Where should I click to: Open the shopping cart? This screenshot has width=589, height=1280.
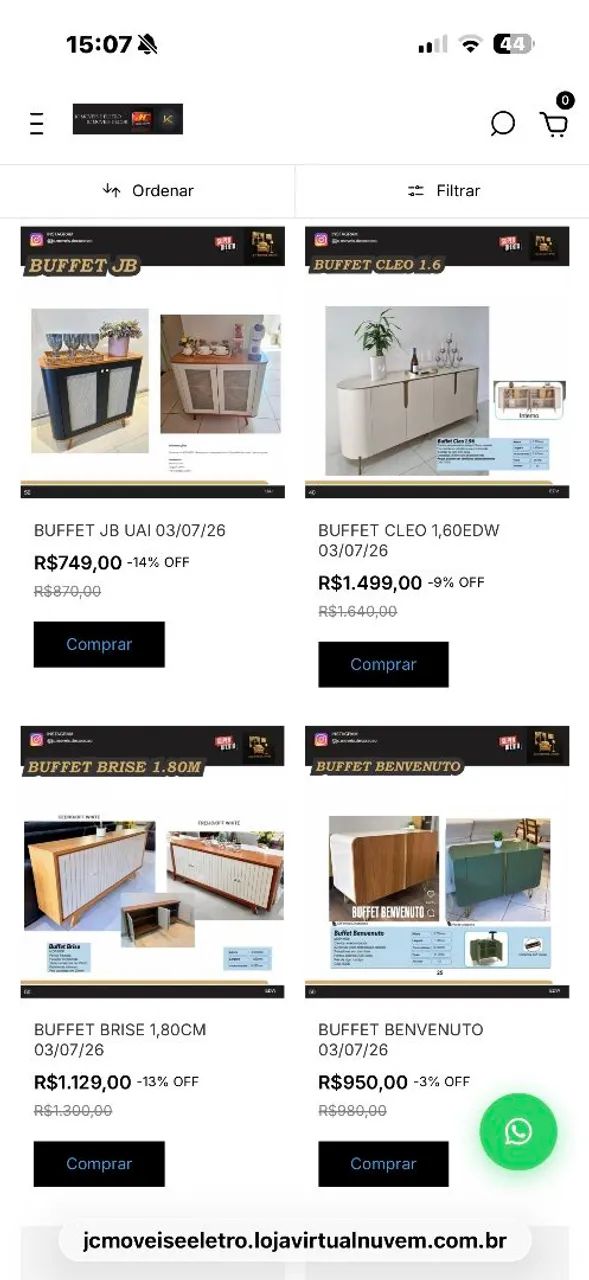point(554,122)
